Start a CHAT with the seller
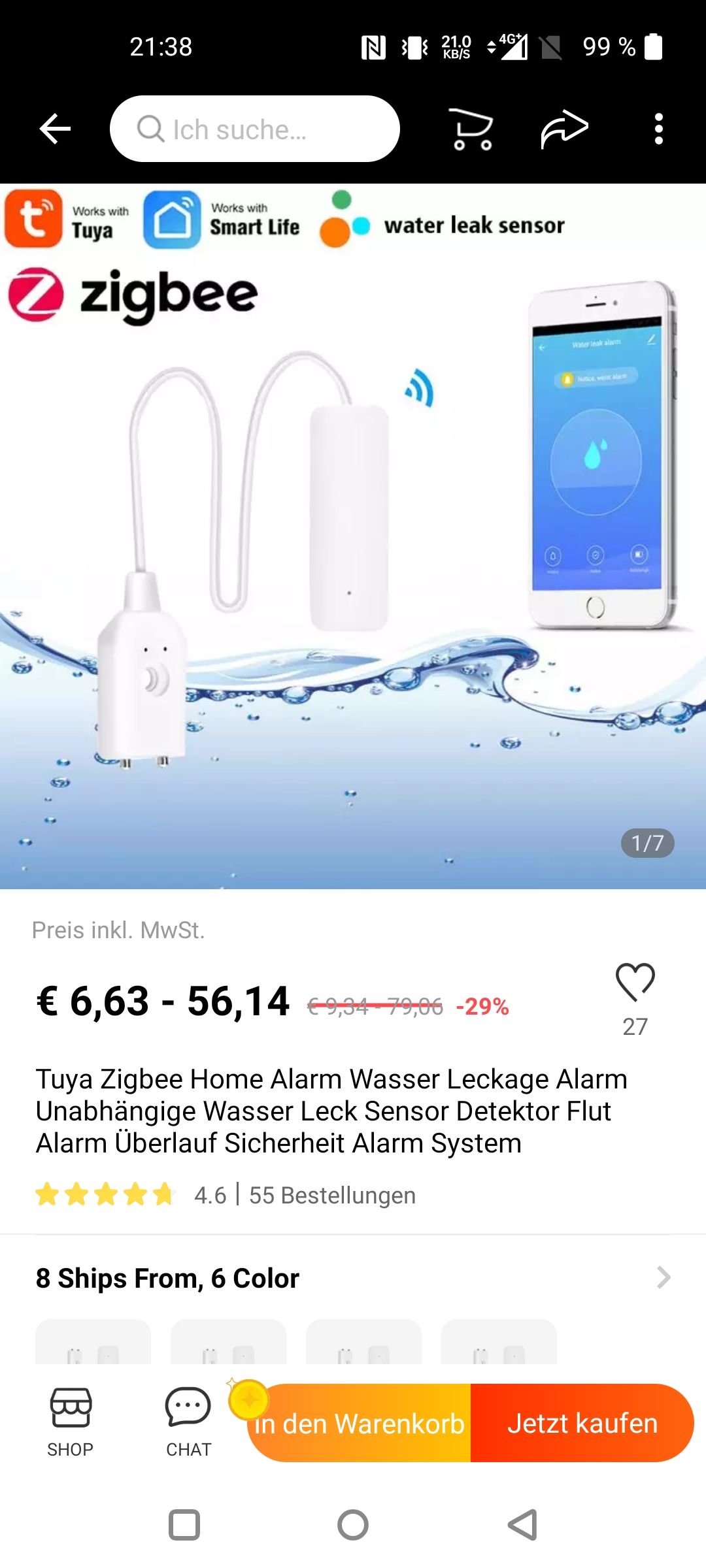The height and width of the screenshot is (1568, 706). 188,1422
